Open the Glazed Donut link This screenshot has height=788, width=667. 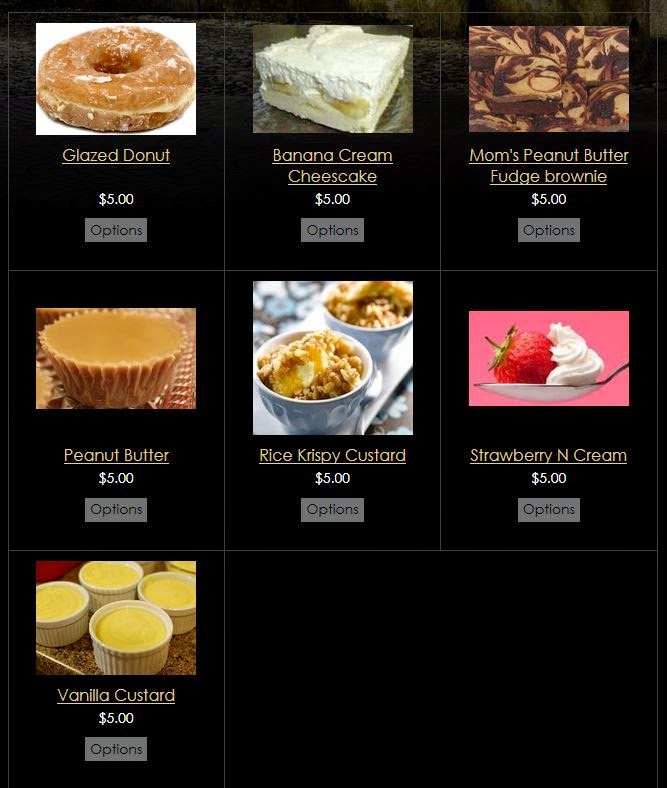116,155
